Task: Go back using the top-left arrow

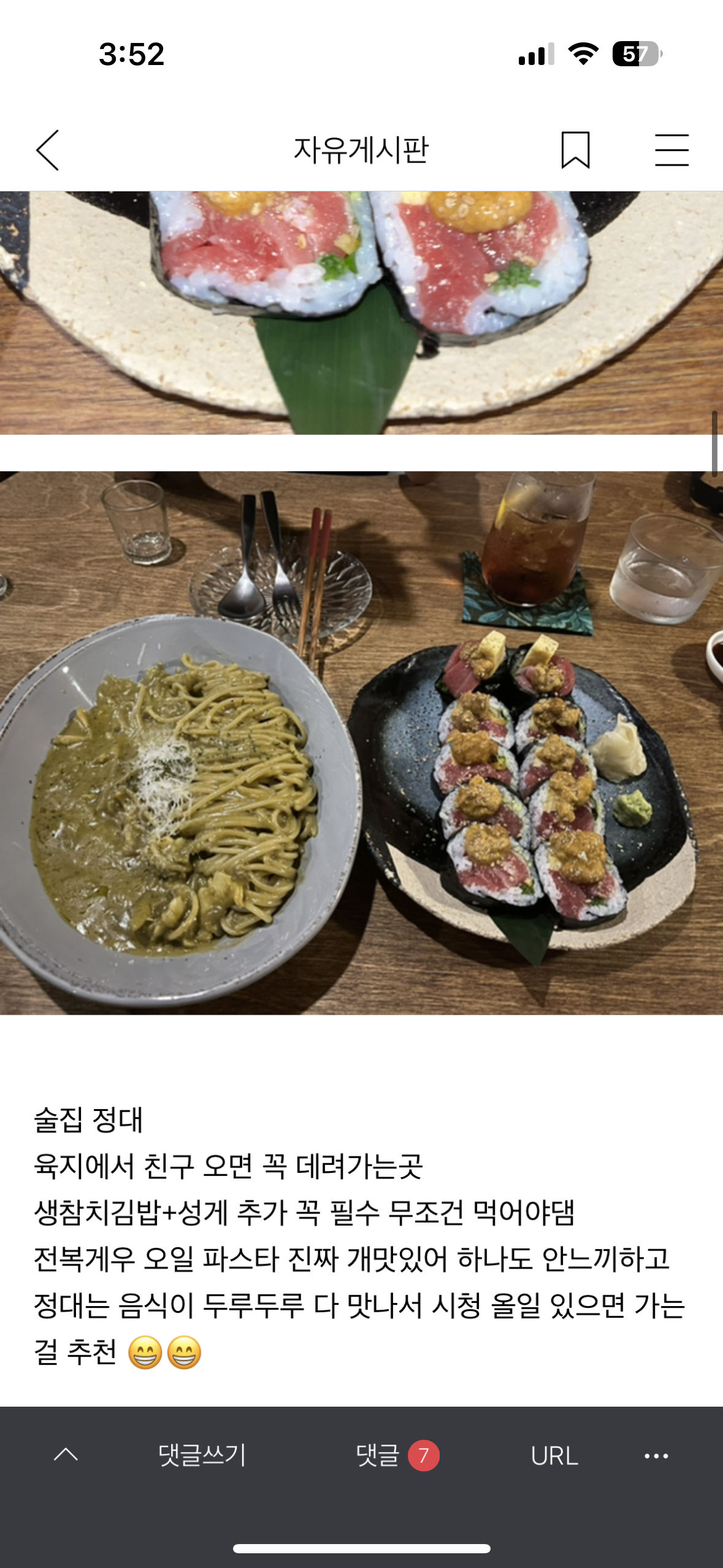Action: click(47, 150)
